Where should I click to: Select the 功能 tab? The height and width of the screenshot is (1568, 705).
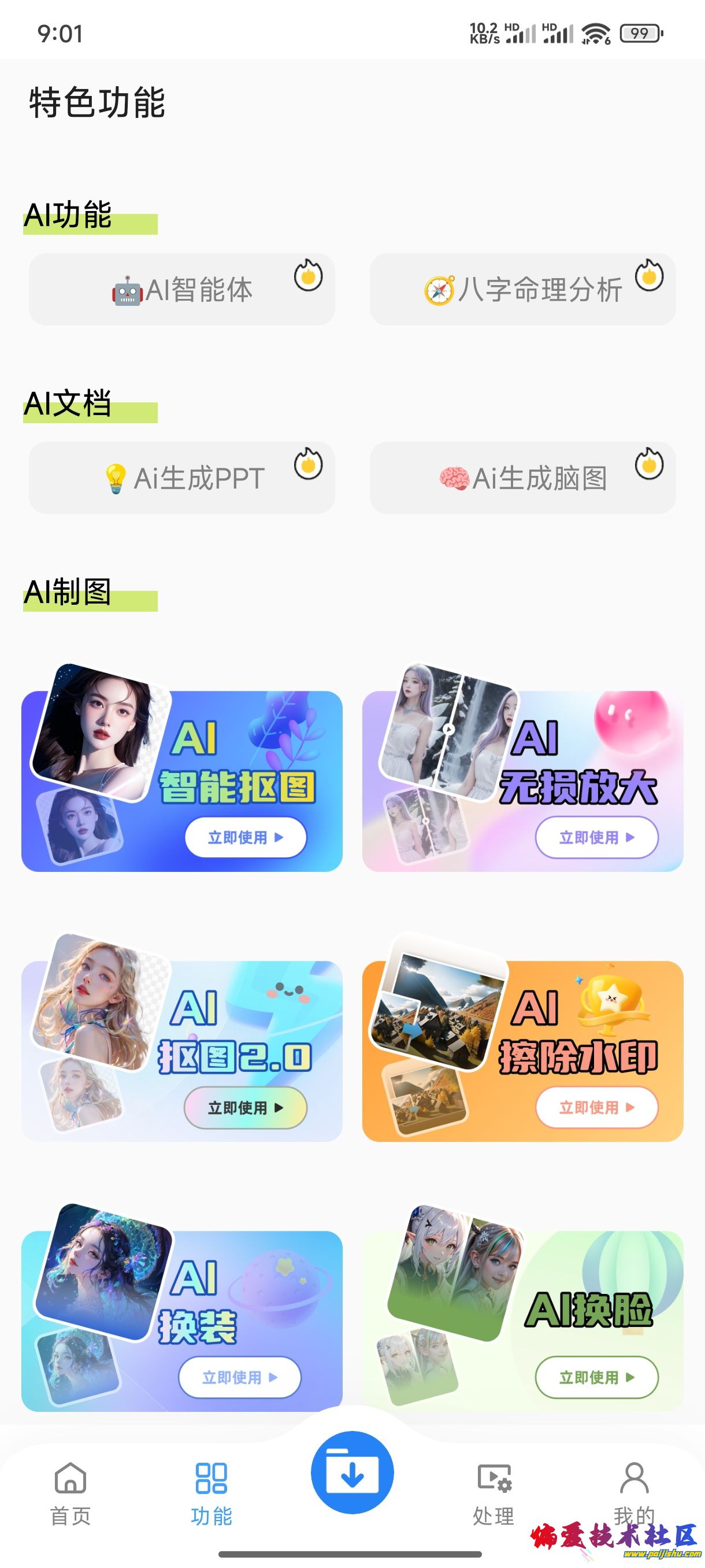pos(211,1493)
